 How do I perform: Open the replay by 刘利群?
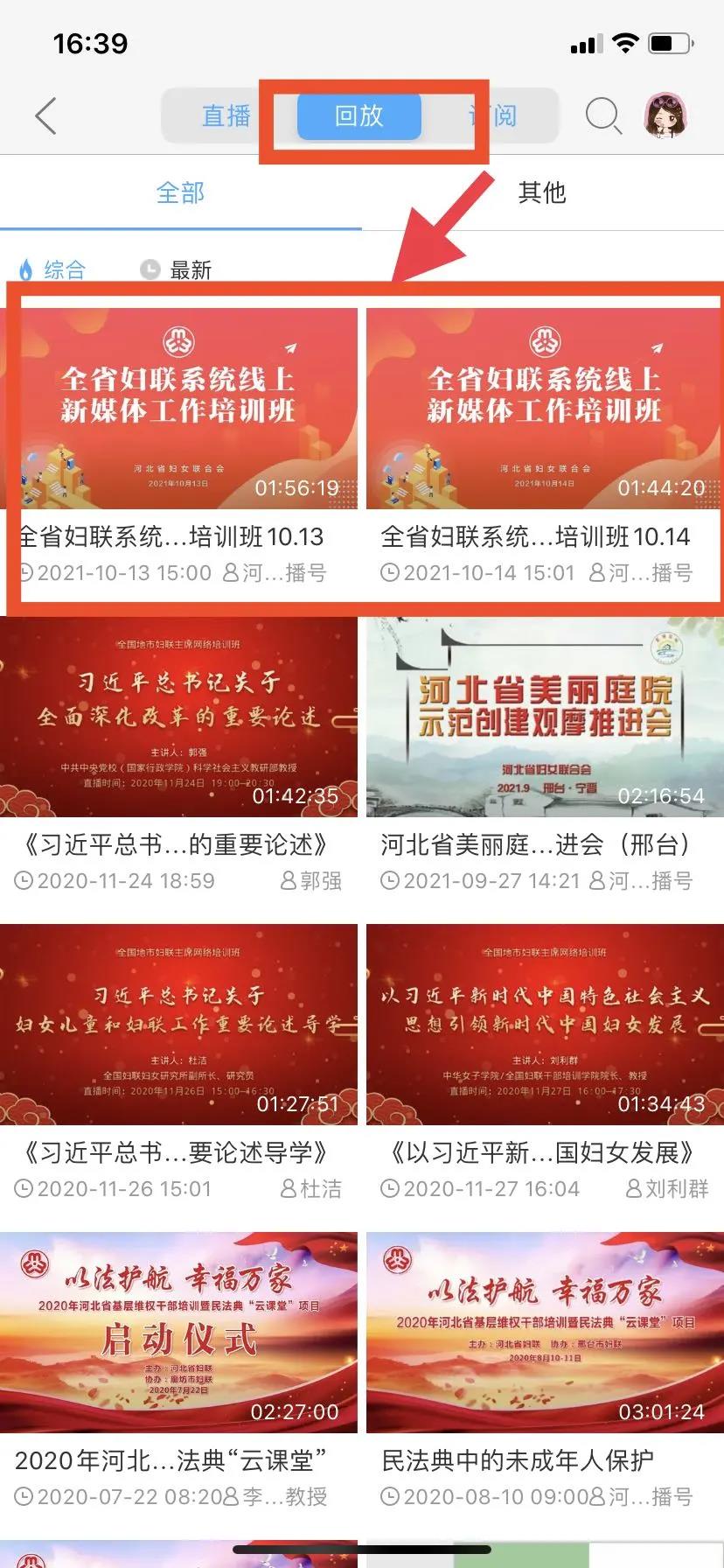[x=545, y=1025]
